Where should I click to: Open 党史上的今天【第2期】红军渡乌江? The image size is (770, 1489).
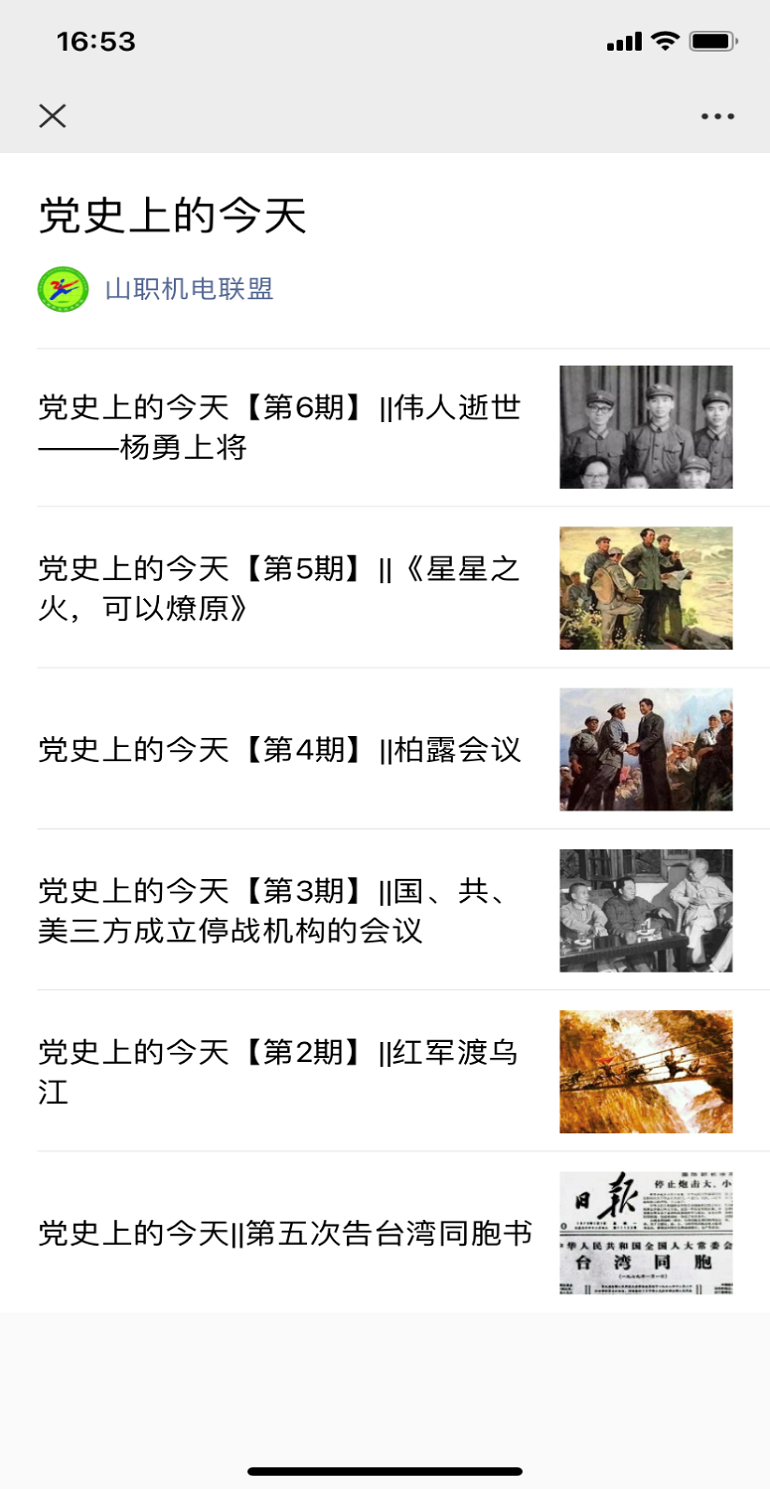280,1071
